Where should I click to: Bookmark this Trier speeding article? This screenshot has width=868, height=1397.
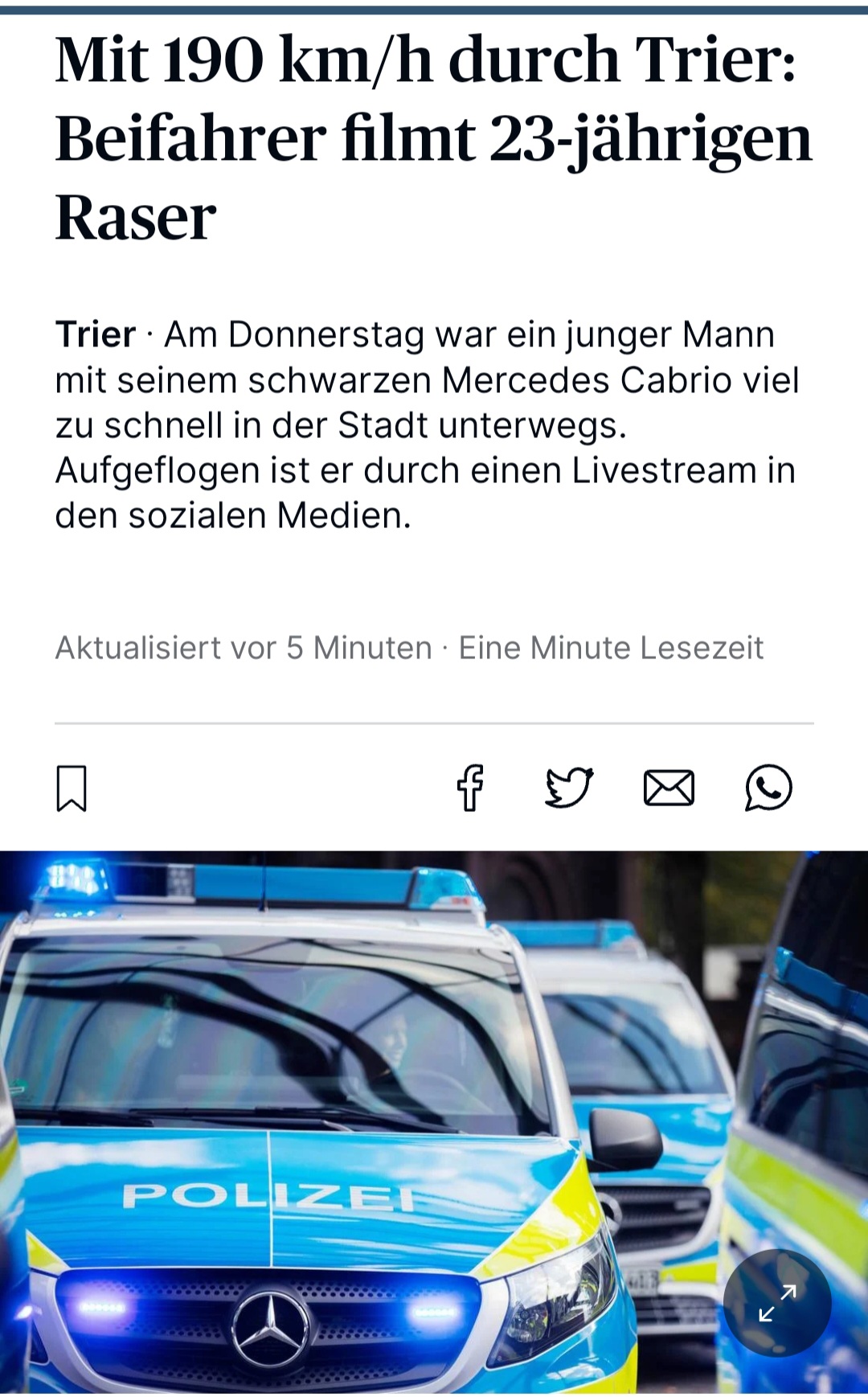72,788
